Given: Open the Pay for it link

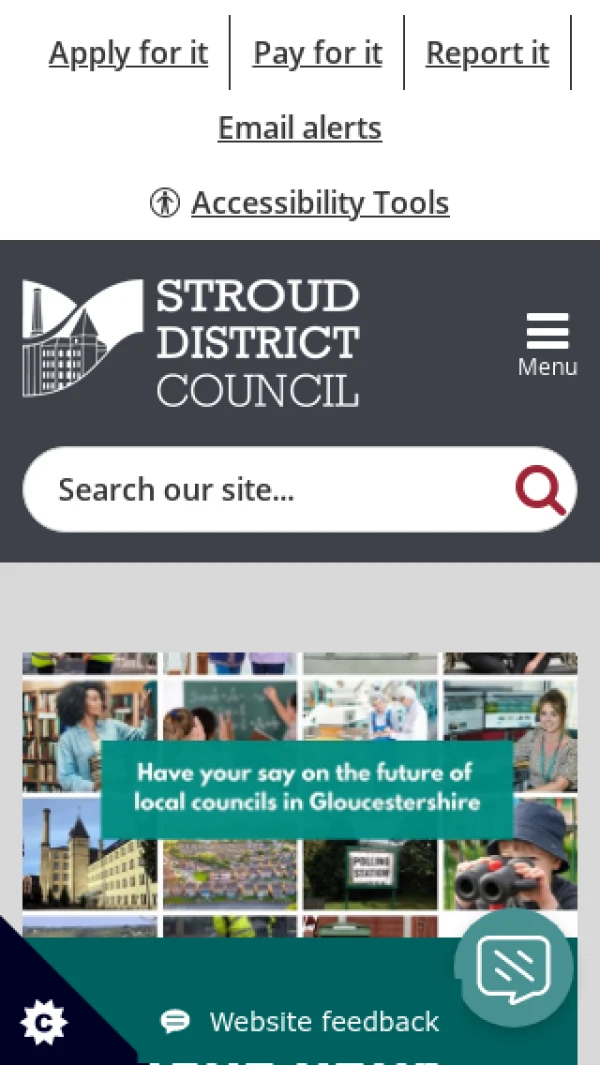Looking at the screenshot, I should coord(317,53).
